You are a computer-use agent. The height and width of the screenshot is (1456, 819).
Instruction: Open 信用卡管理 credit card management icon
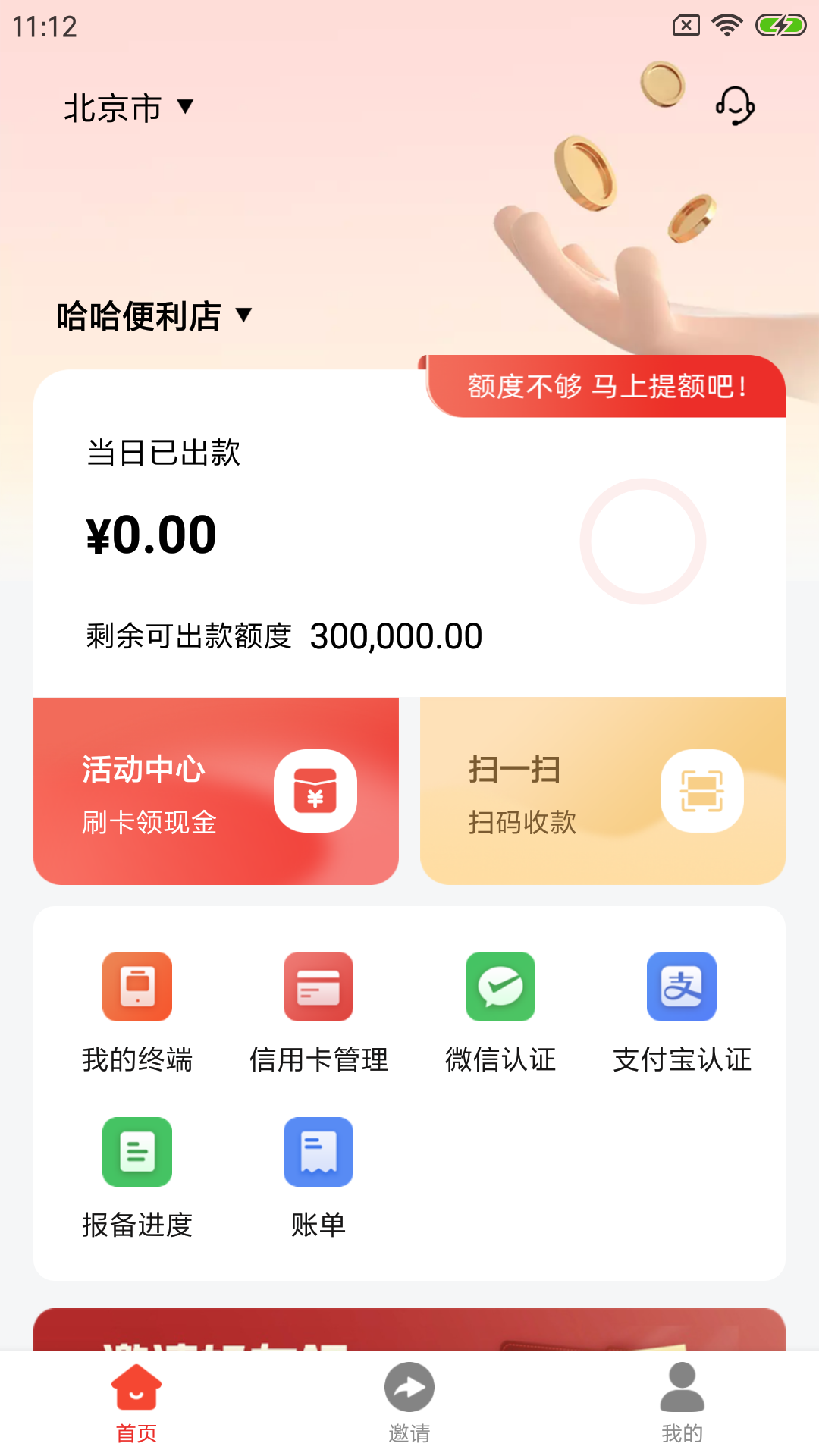point(318,987)
